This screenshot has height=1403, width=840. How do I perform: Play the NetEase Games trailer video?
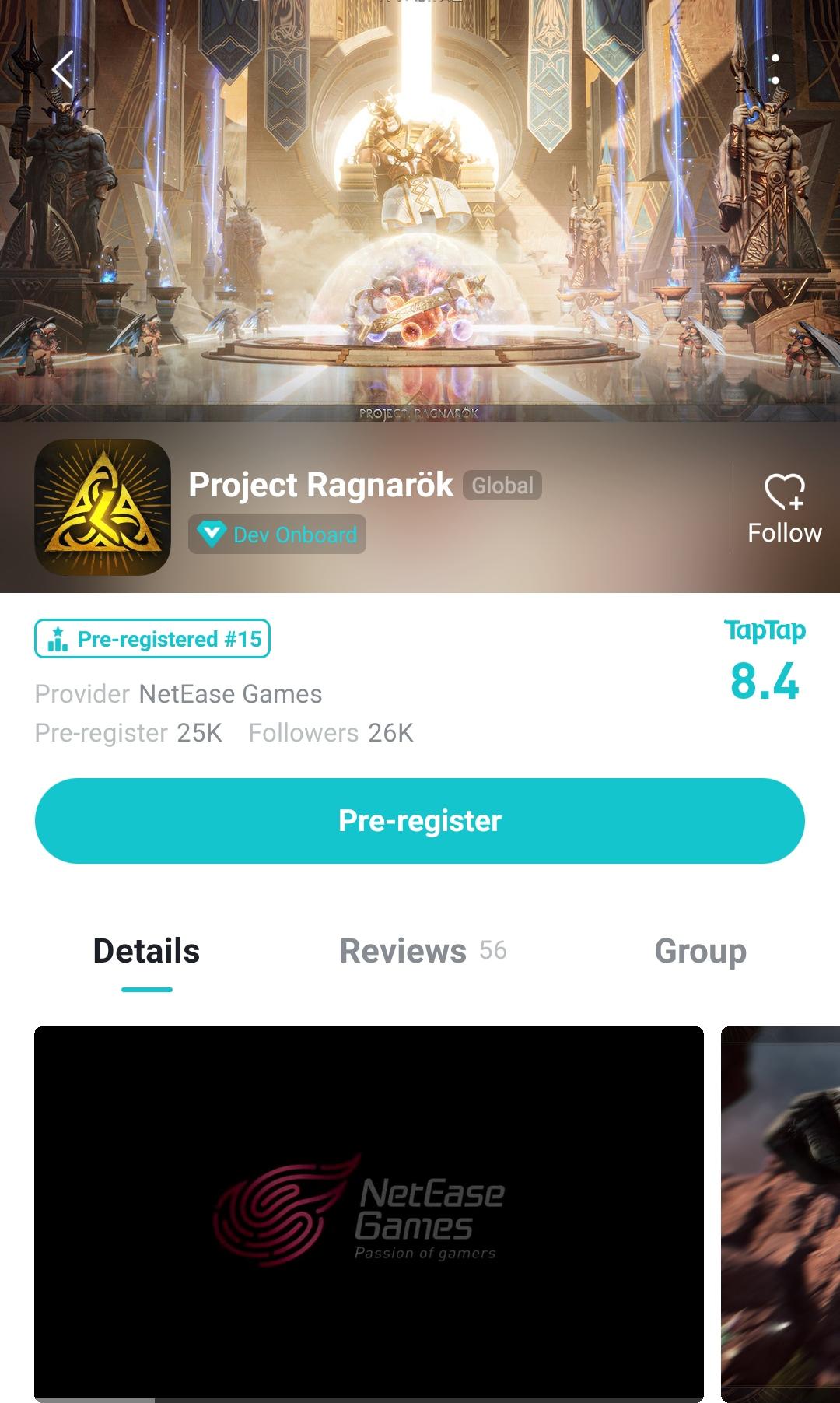click(369, 1212)
